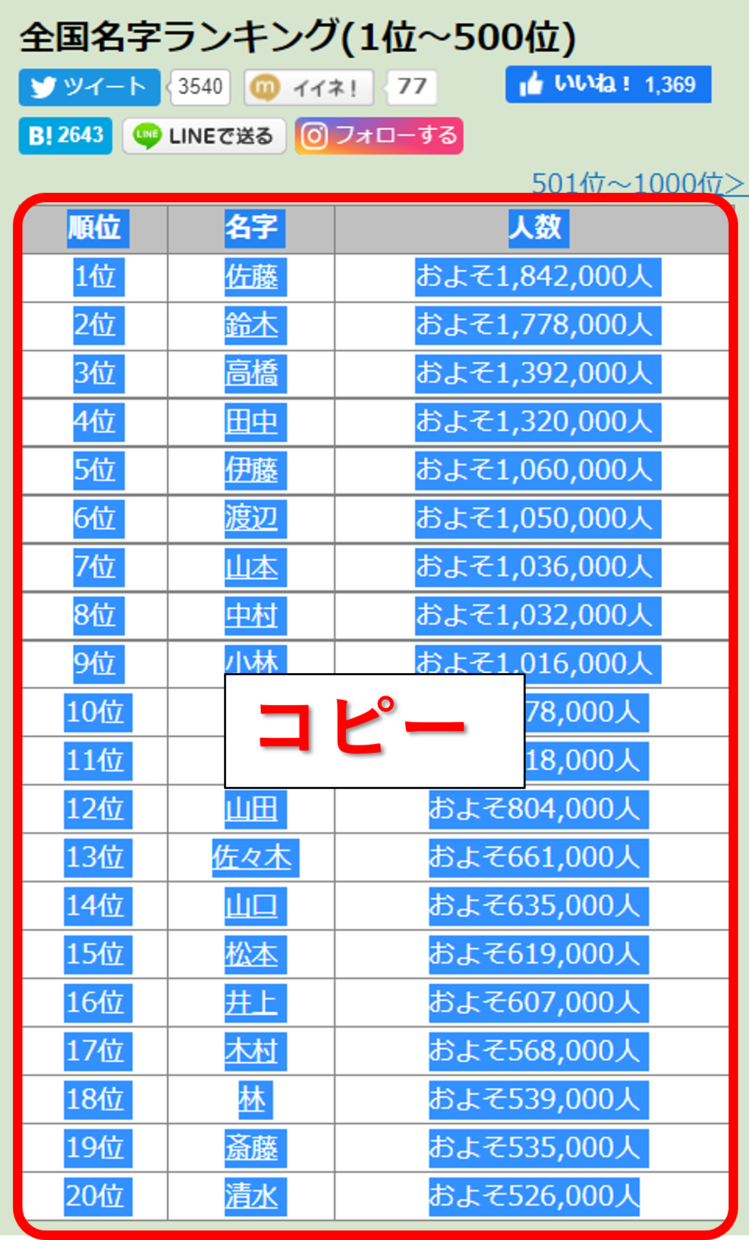
Task: Tap the mixi イイネ! button
Action: (x=309, y=87)
